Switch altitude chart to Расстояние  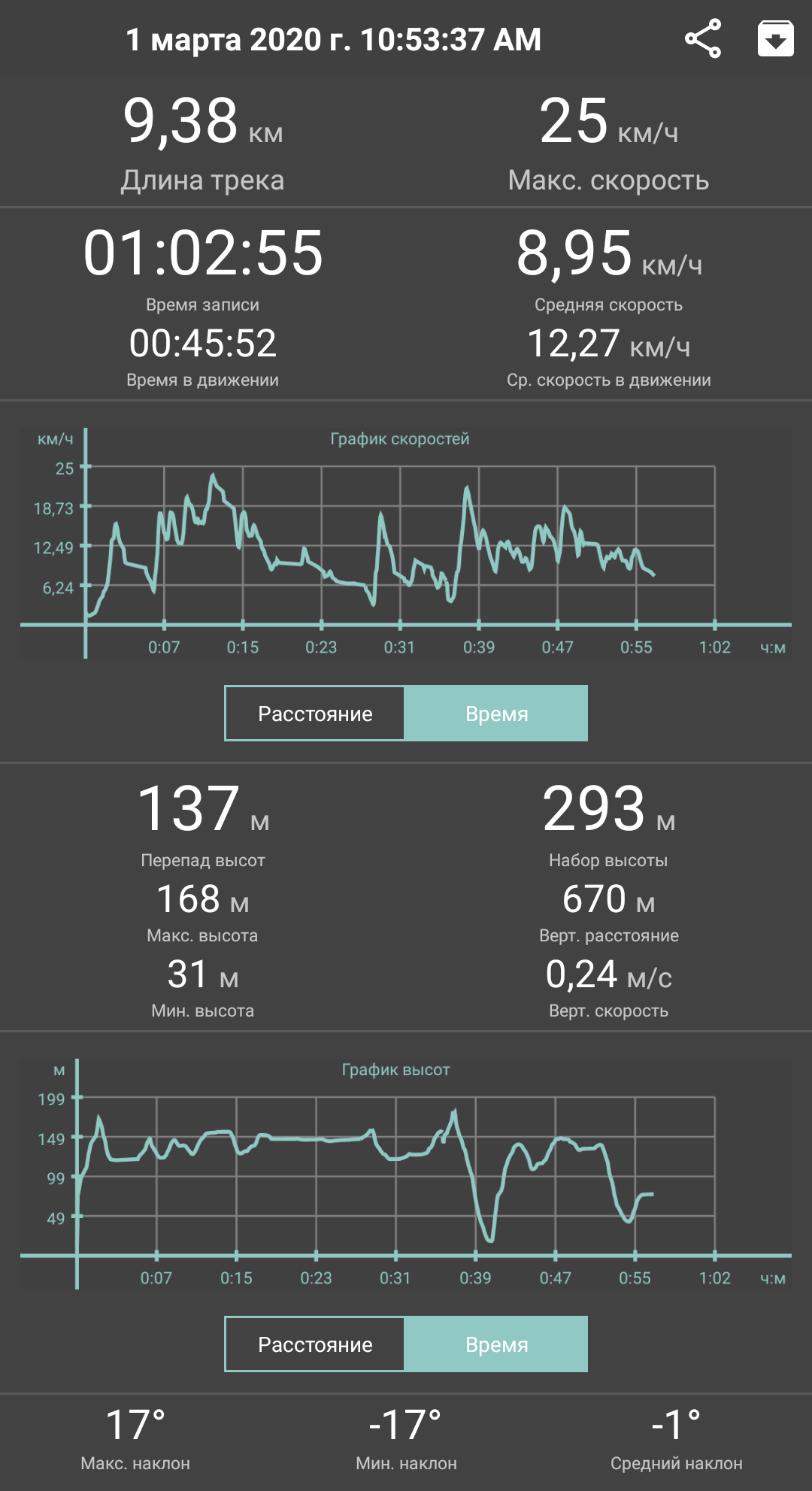coord(315,1344)
